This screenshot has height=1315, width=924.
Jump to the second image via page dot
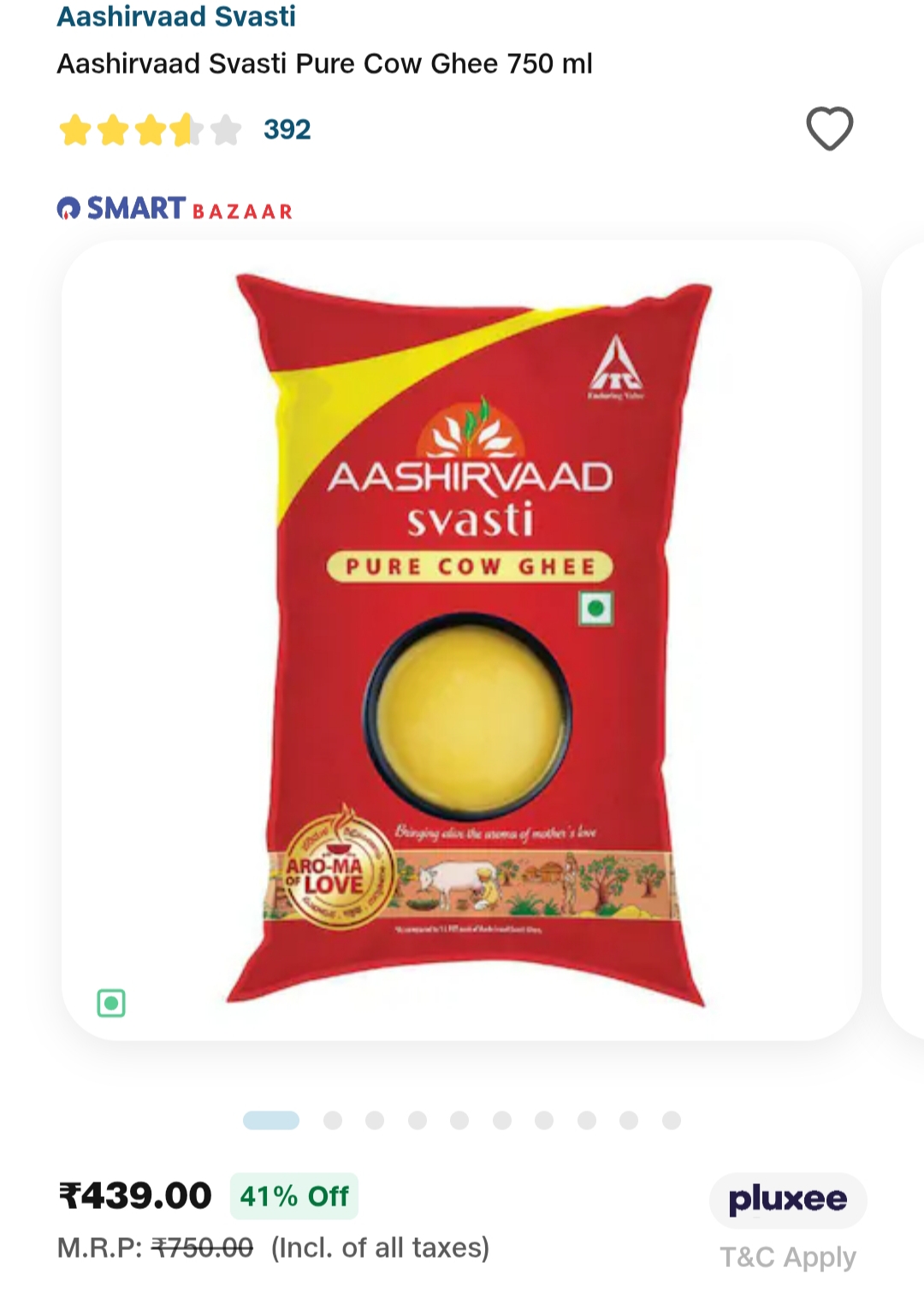click(x=333, y=1121)
